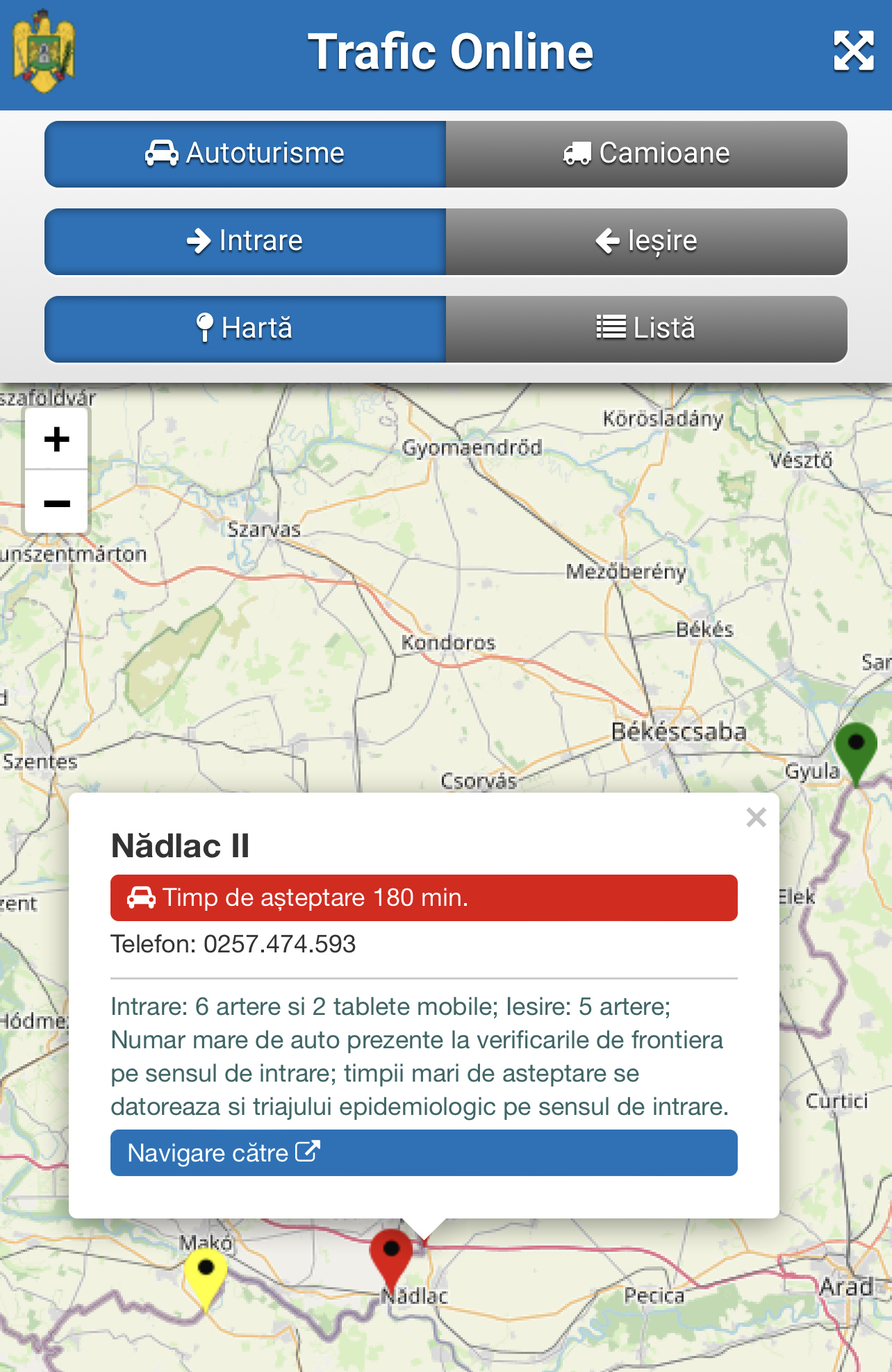Zoom out on the map
This screenshot has height=1372, width=892.
pos(56,503)
